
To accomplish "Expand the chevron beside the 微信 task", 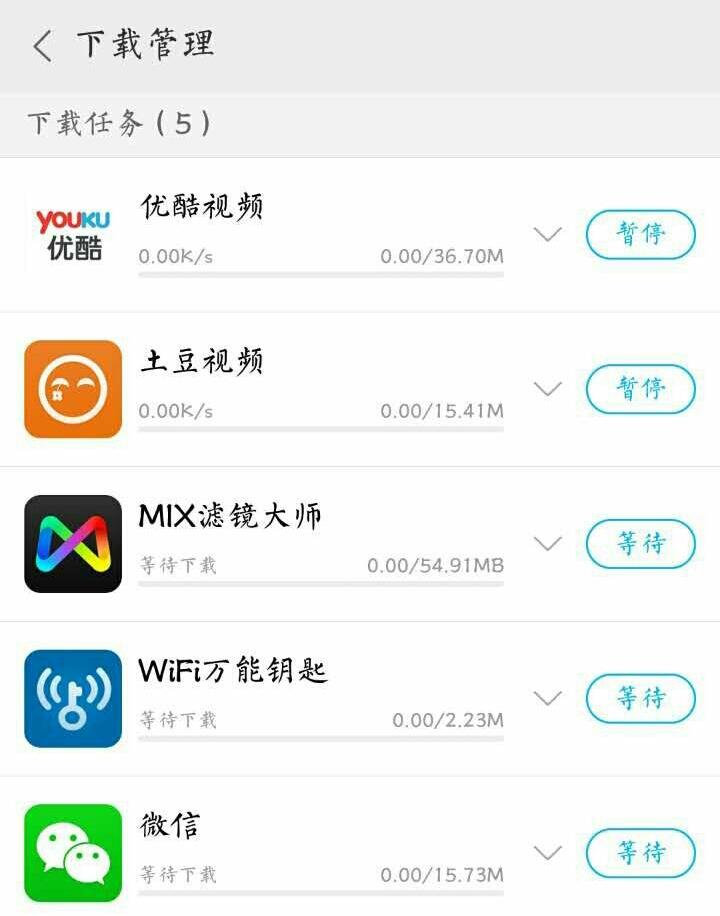I will [547, 853].
